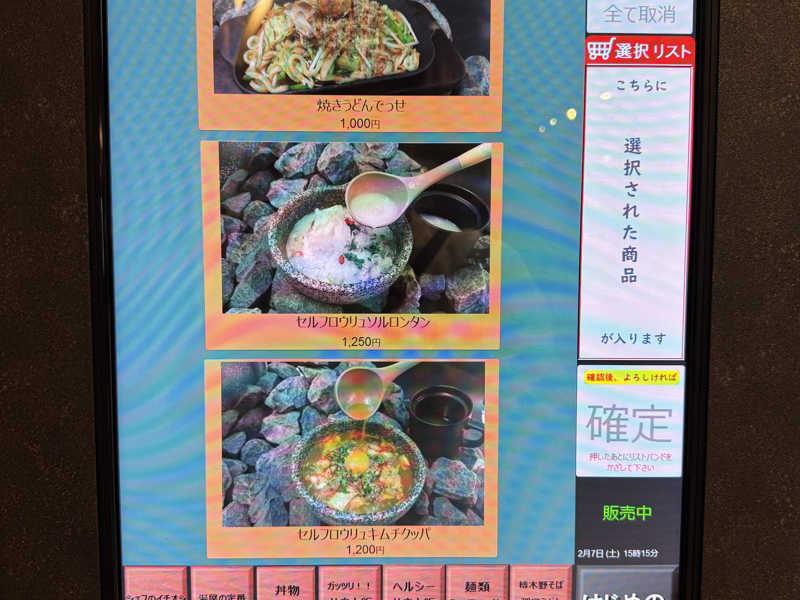Confirm the order with 確定

coord(630,421)
